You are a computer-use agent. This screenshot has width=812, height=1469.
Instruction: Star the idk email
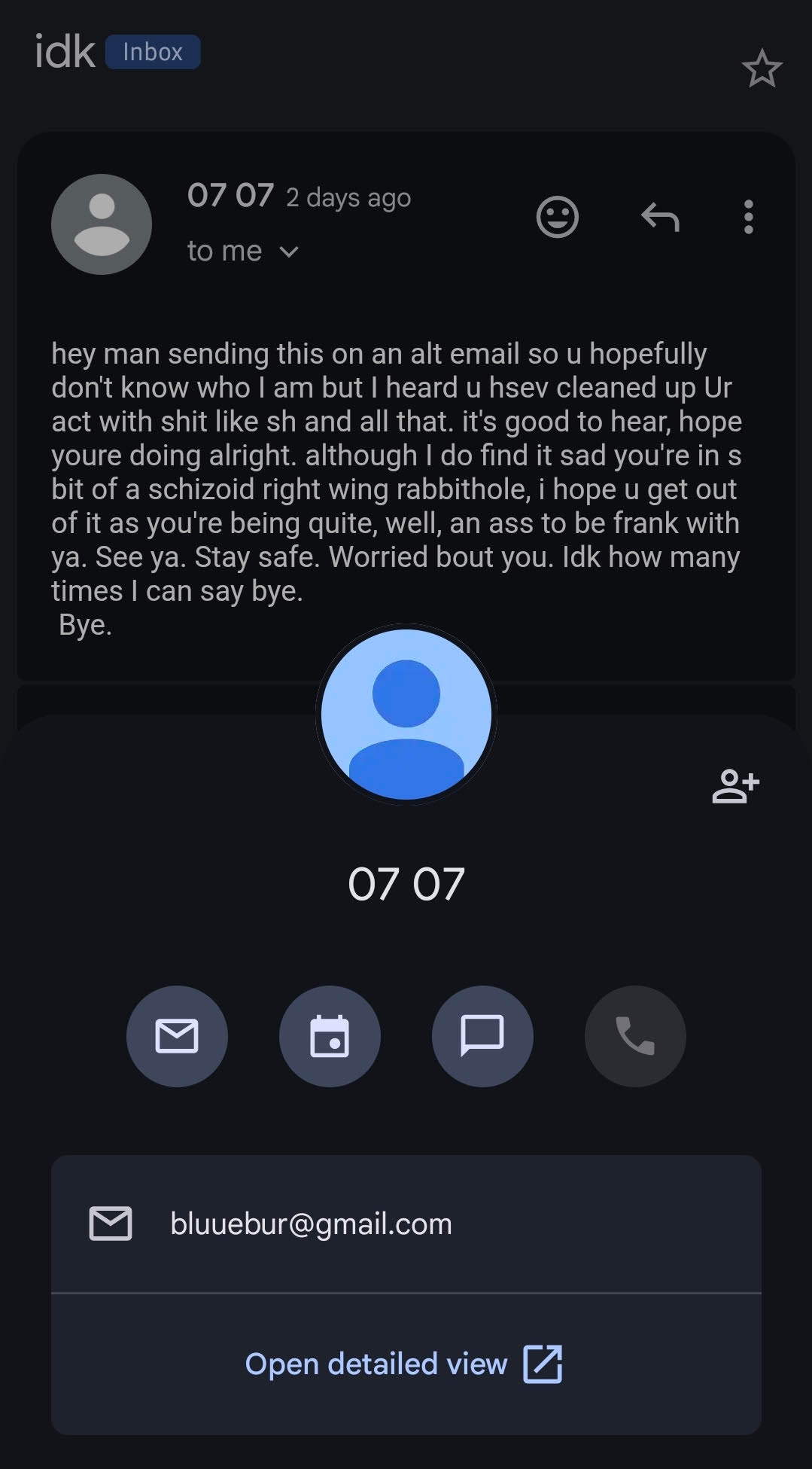762,69
